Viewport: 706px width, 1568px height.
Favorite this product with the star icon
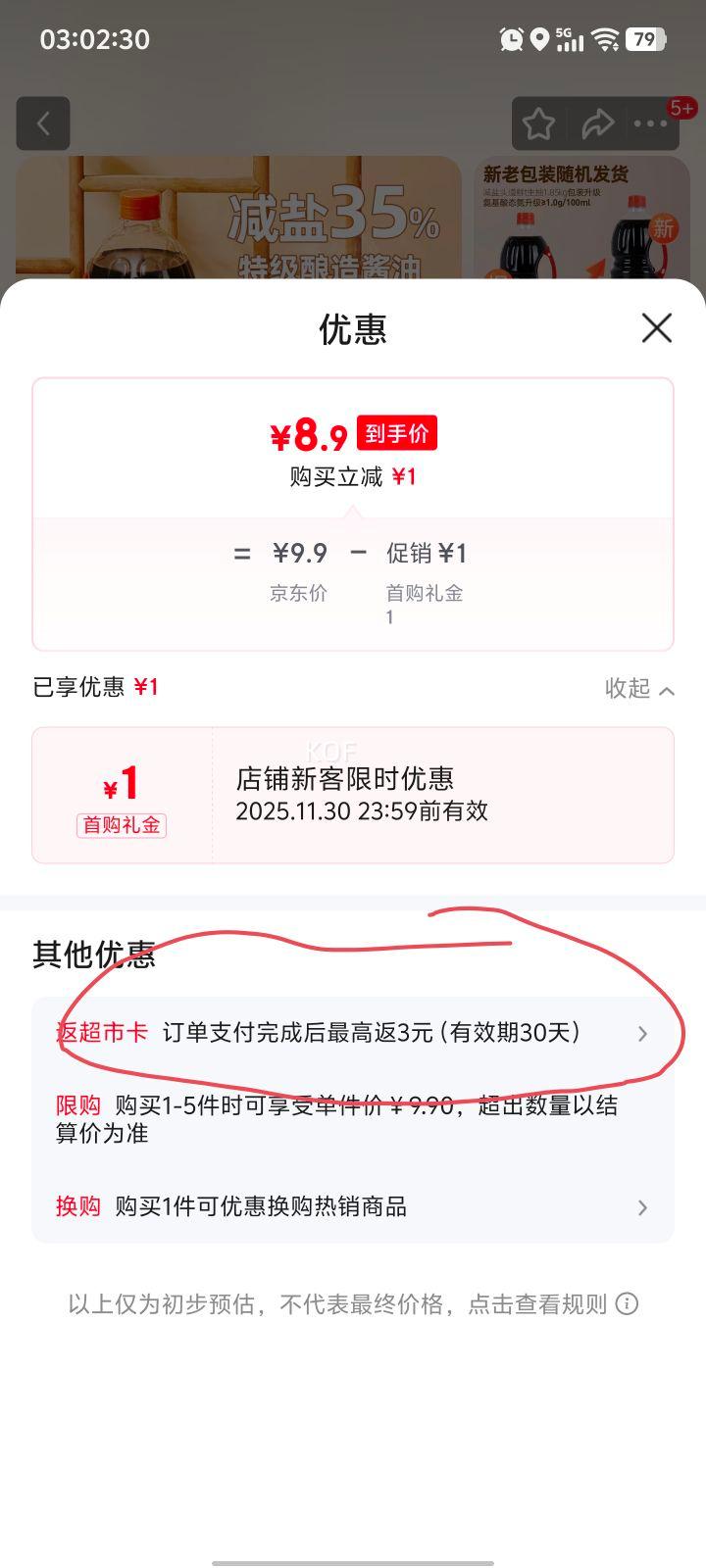[x=538, y=124]
